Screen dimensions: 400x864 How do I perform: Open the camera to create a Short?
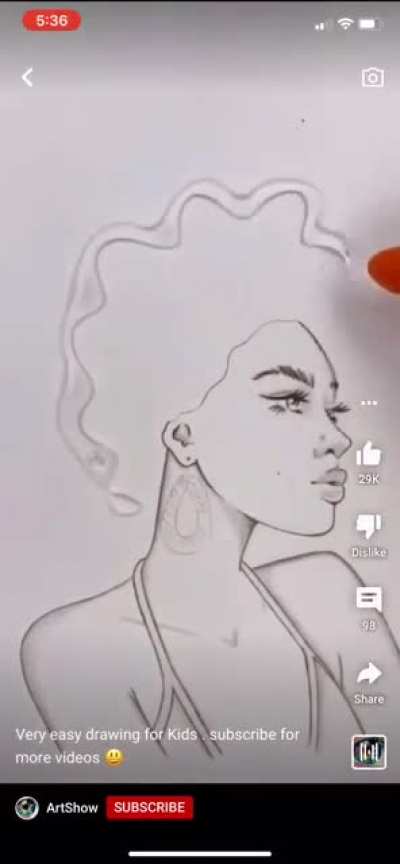pyautogui.click(x=372, y=78)
